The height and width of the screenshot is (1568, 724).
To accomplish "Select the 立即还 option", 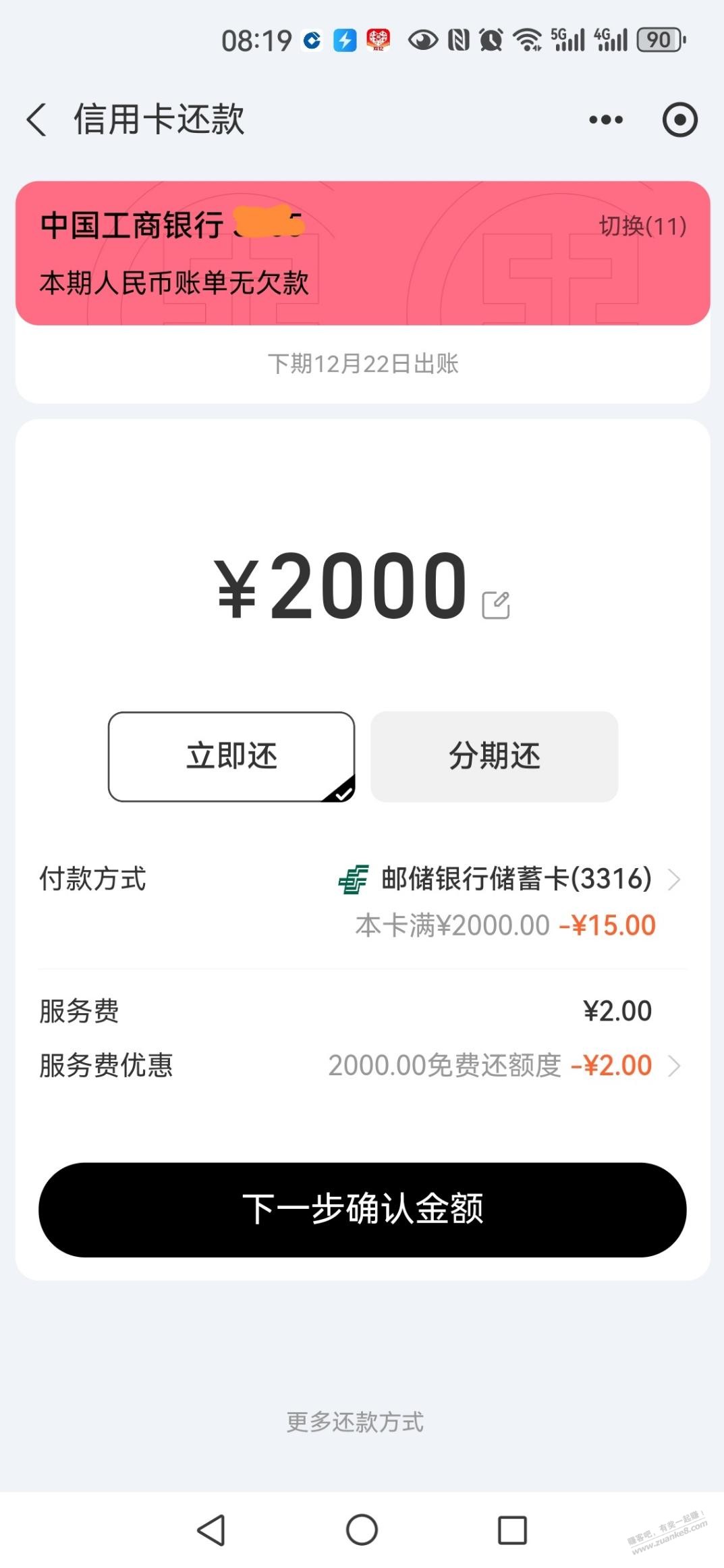I will click(x=231, y=756).
